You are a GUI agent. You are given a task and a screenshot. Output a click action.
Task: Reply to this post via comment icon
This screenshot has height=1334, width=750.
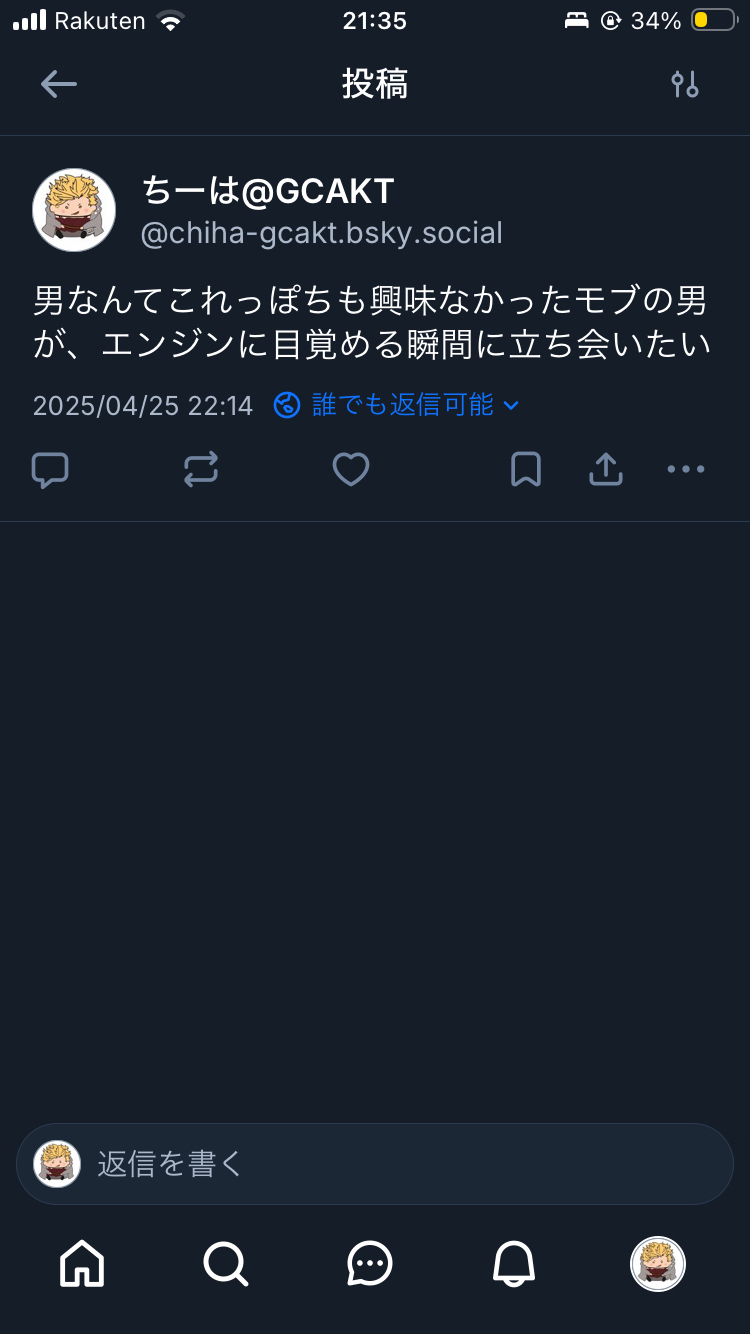click(50, 469)
